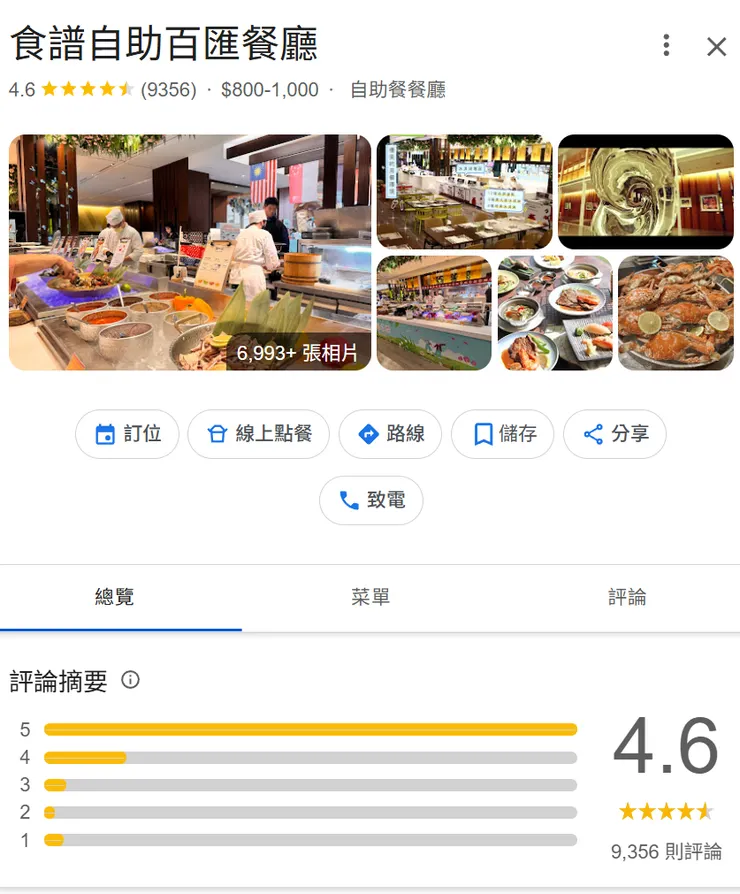Click the phone icon on 致電

350,501
